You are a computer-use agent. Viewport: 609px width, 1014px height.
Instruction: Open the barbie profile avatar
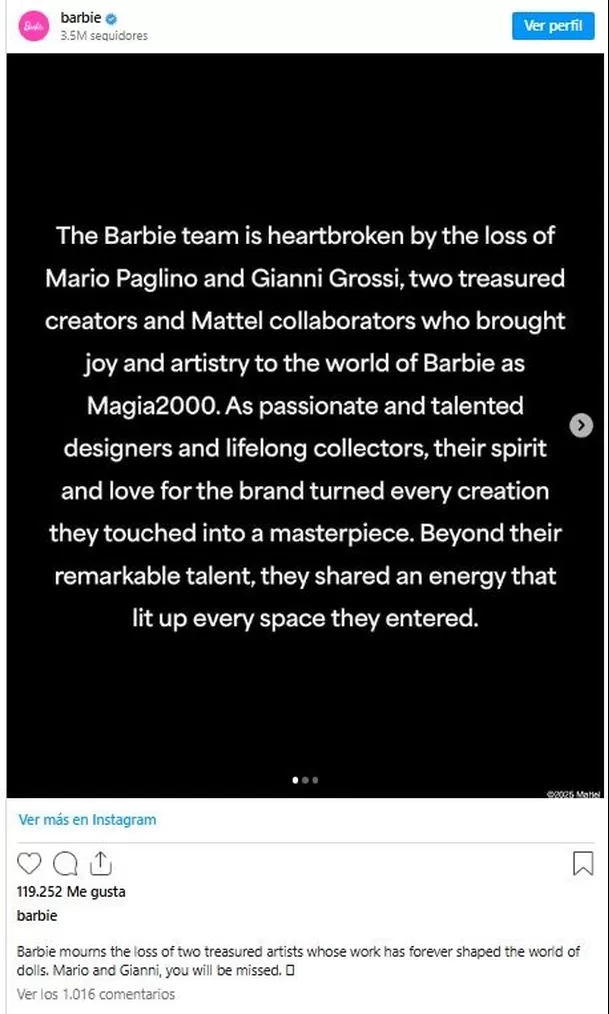tap(34, 26)
